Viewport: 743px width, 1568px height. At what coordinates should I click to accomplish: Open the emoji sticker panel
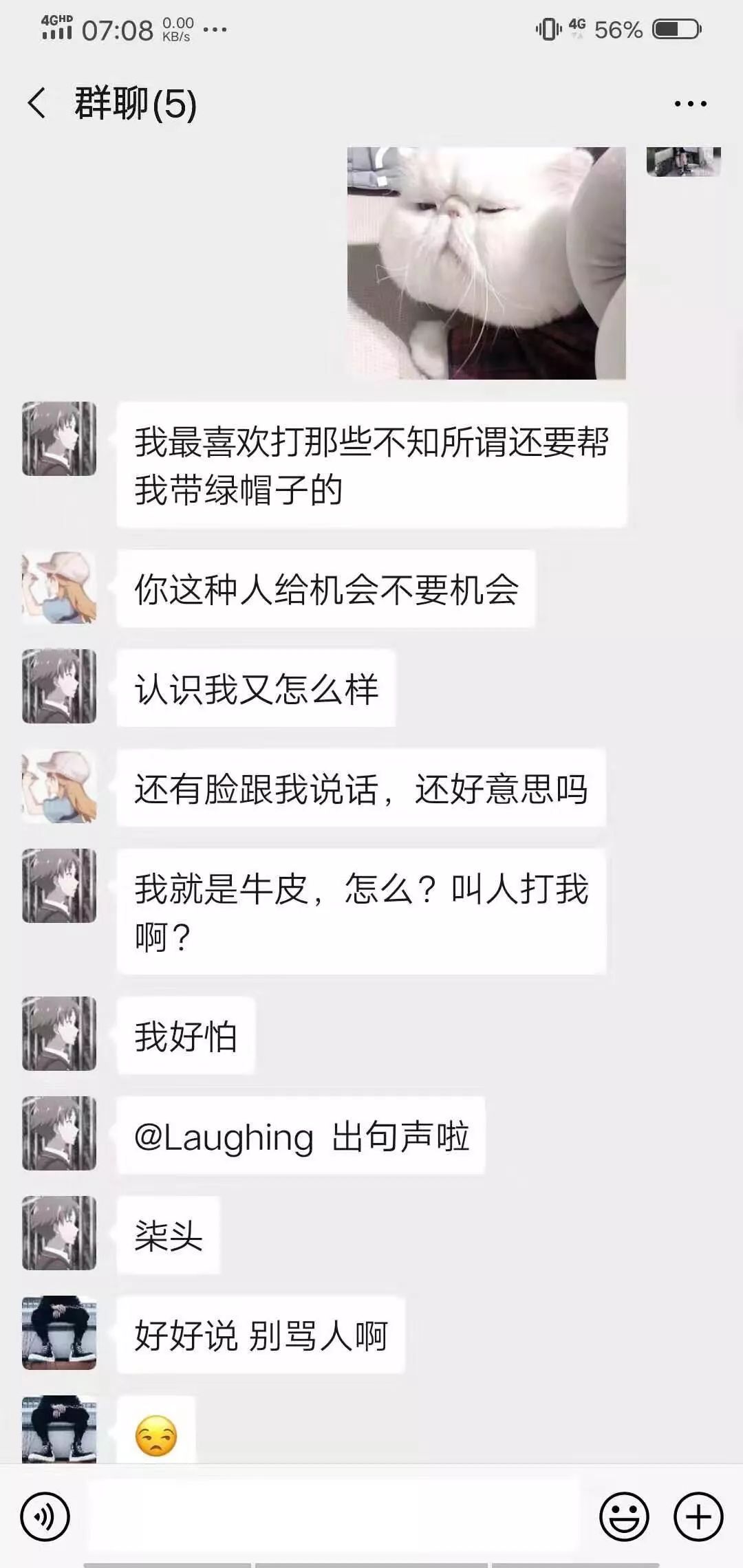point(624,1516)
